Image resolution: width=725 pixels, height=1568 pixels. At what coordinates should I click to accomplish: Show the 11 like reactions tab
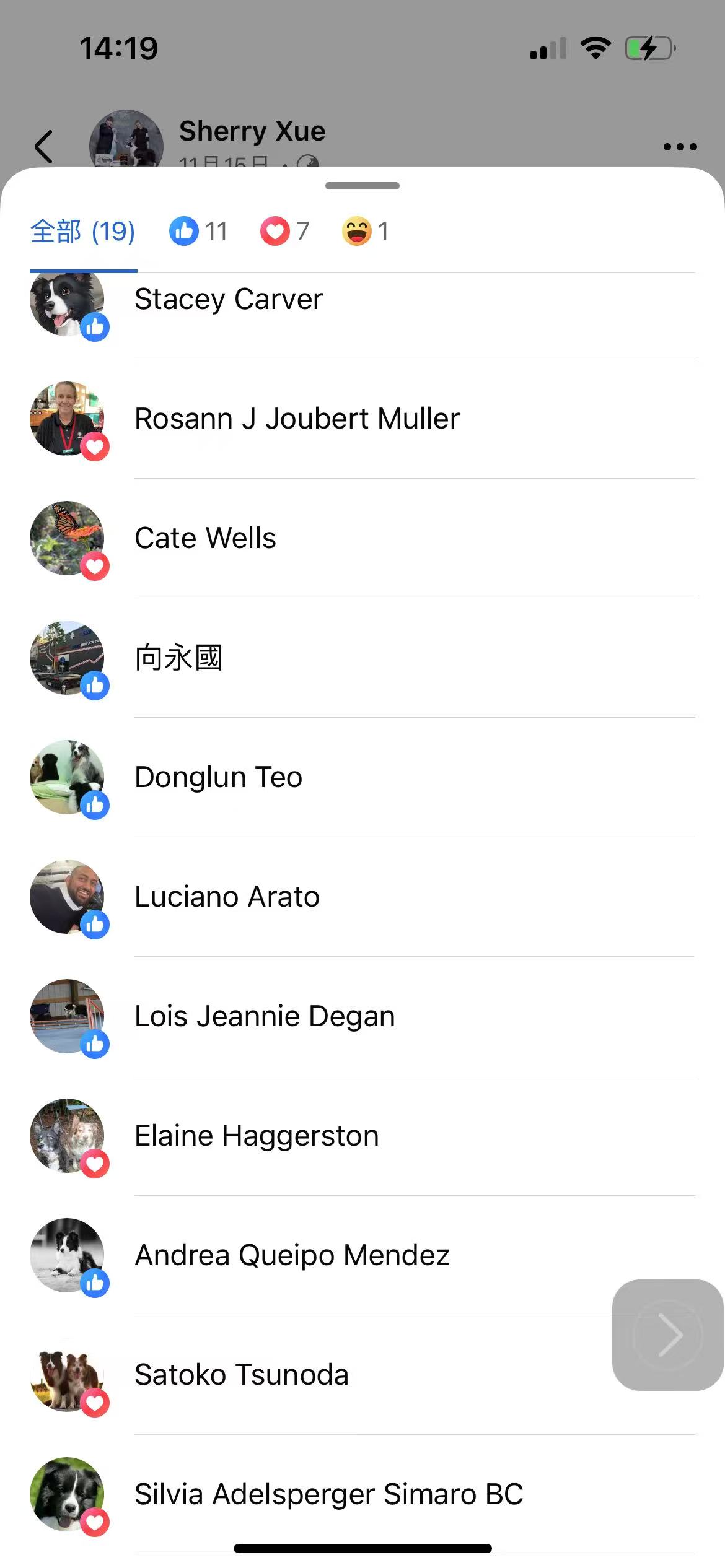point(198,232)
